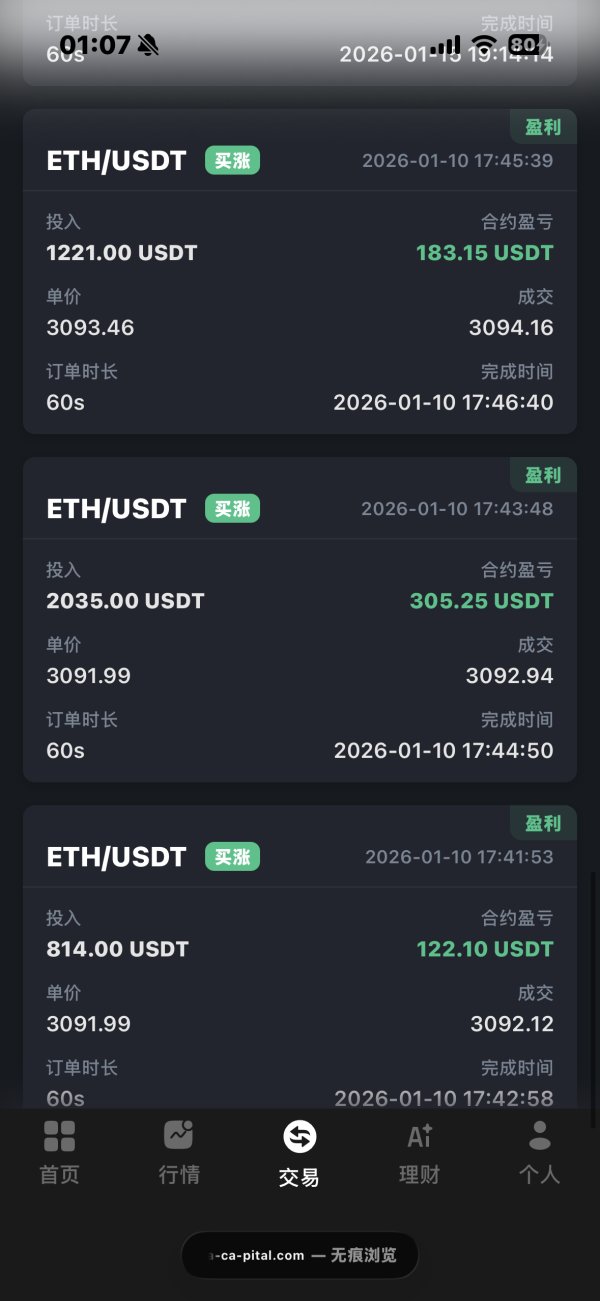Go to the 理财 tab

[419, 1153]
